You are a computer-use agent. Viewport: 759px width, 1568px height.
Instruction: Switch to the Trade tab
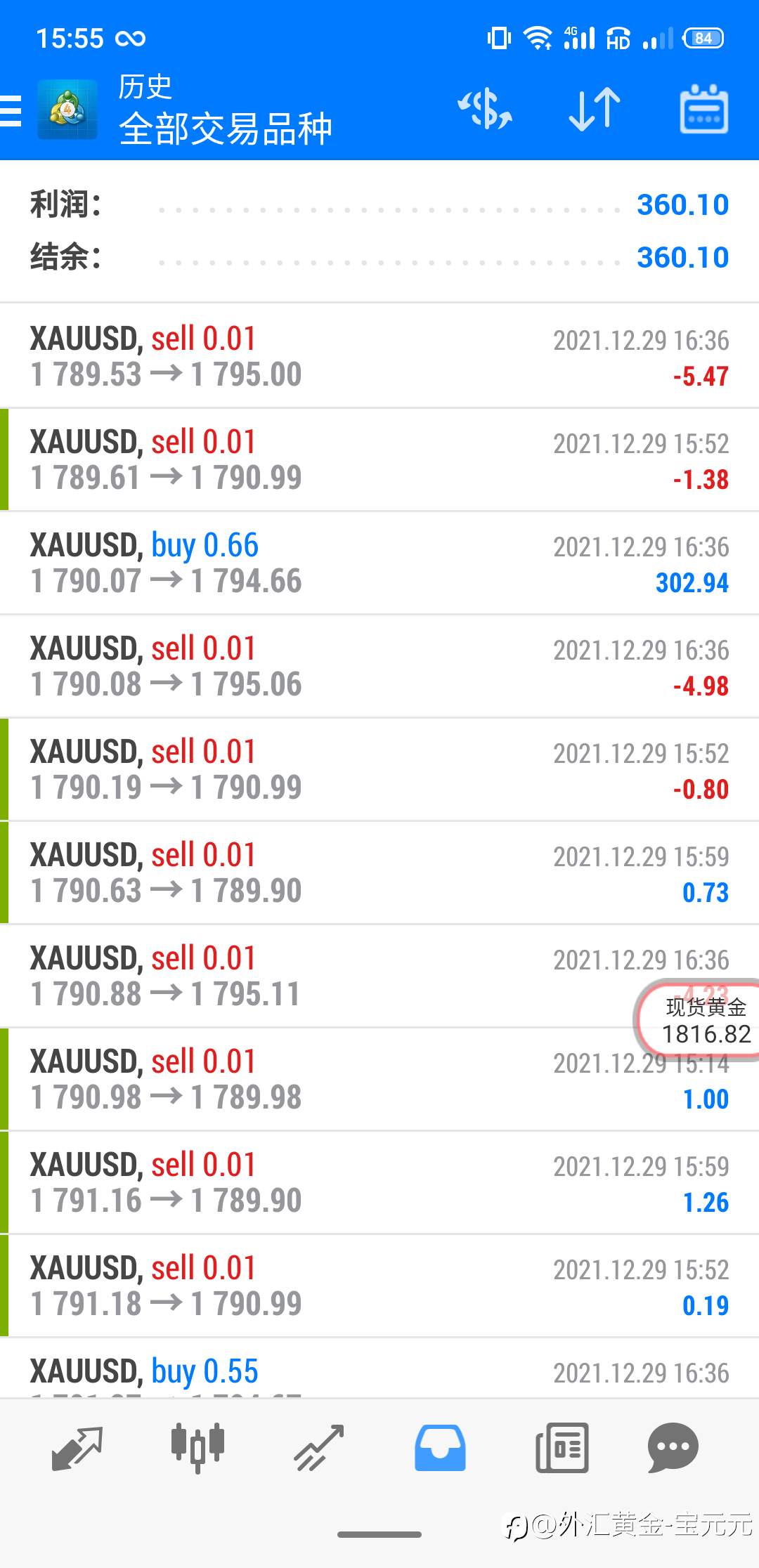(x=319, y=1448)
